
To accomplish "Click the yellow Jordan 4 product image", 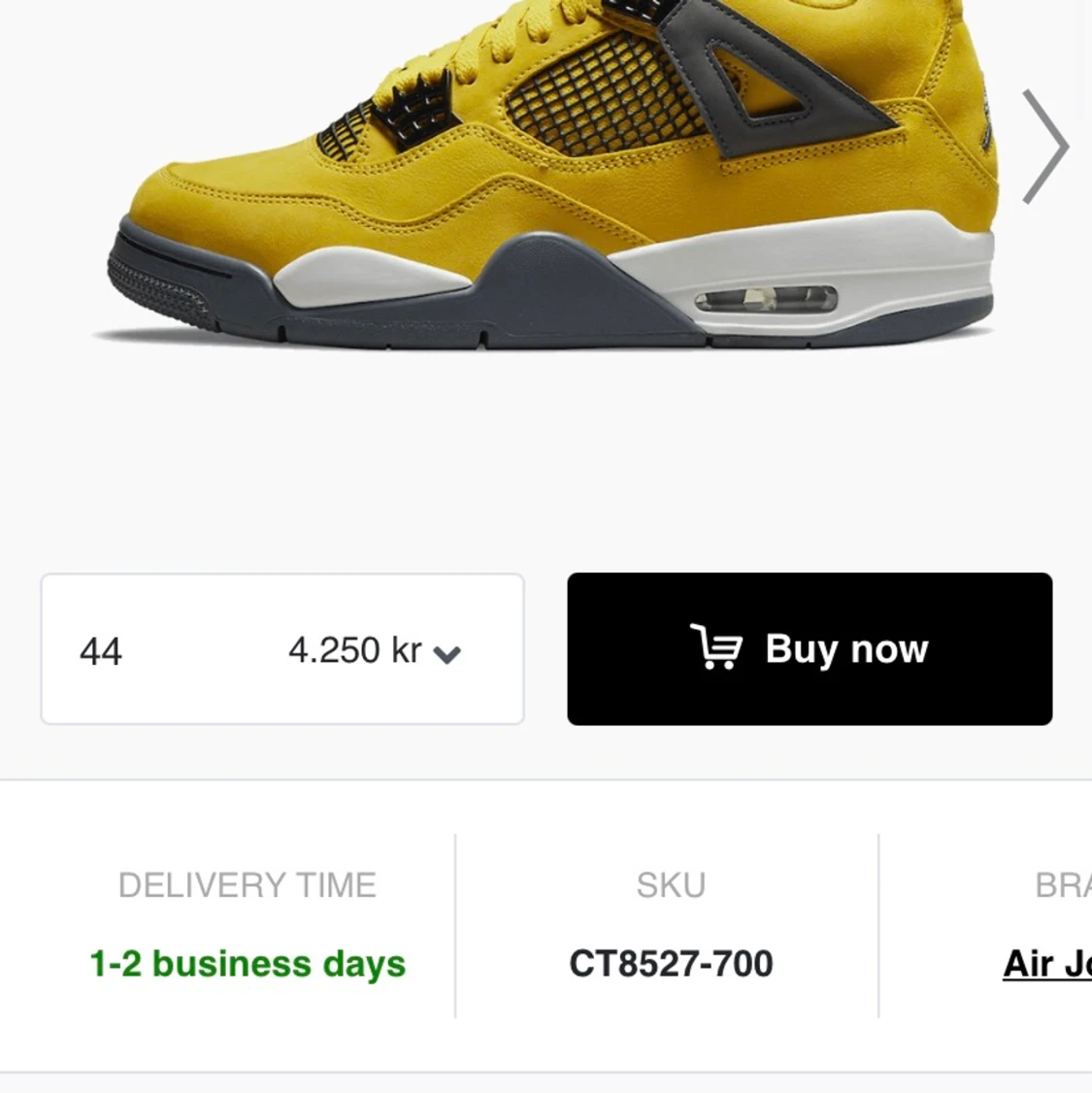I will pos(544,175).
